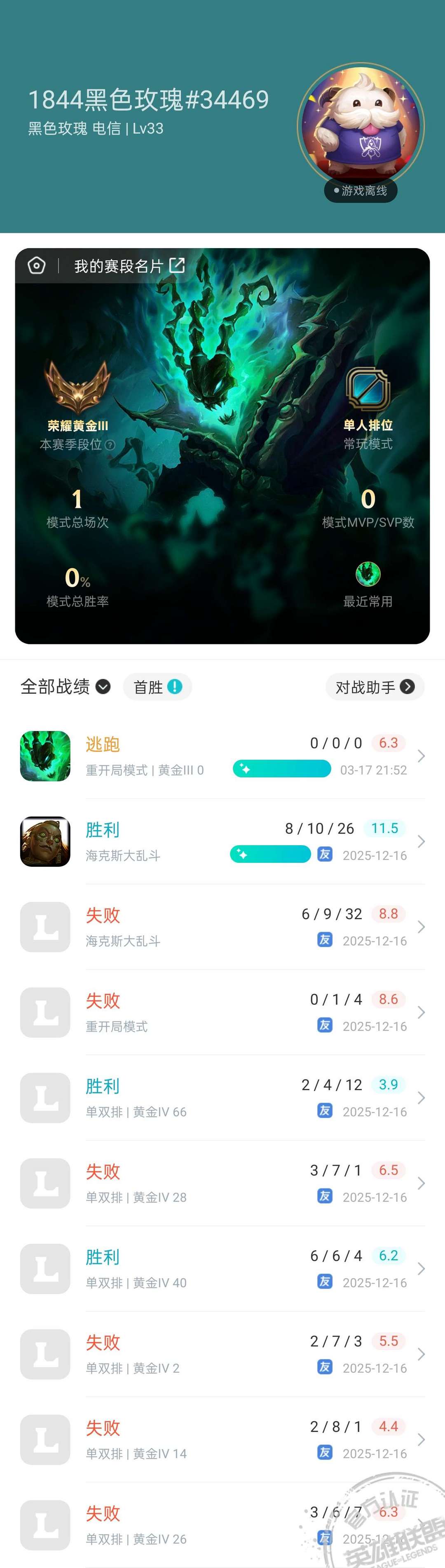View the 0 / 1 / 4 重开局模式 match

tap(222, 1012)
